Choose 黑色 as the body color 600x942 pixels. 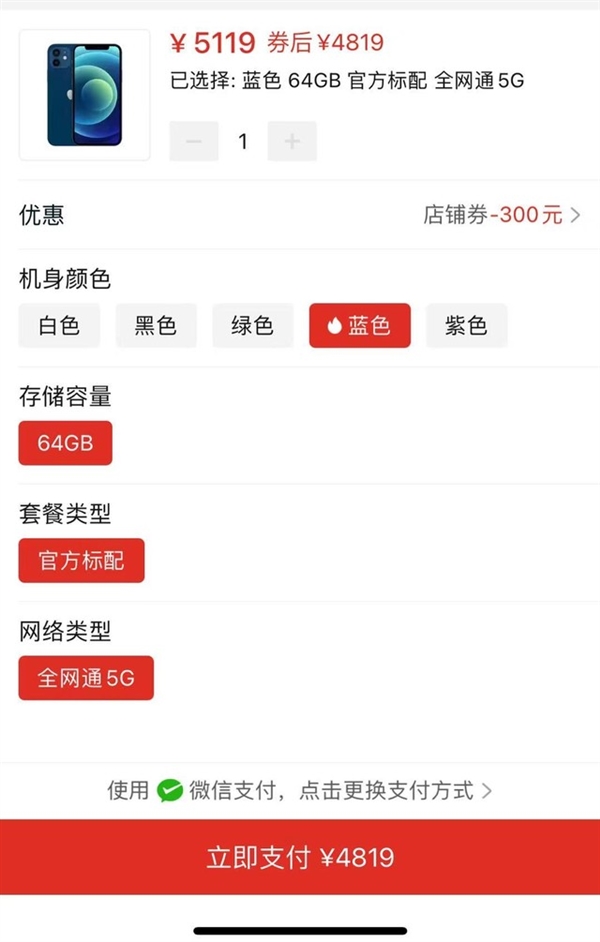(x=156, y=325)
